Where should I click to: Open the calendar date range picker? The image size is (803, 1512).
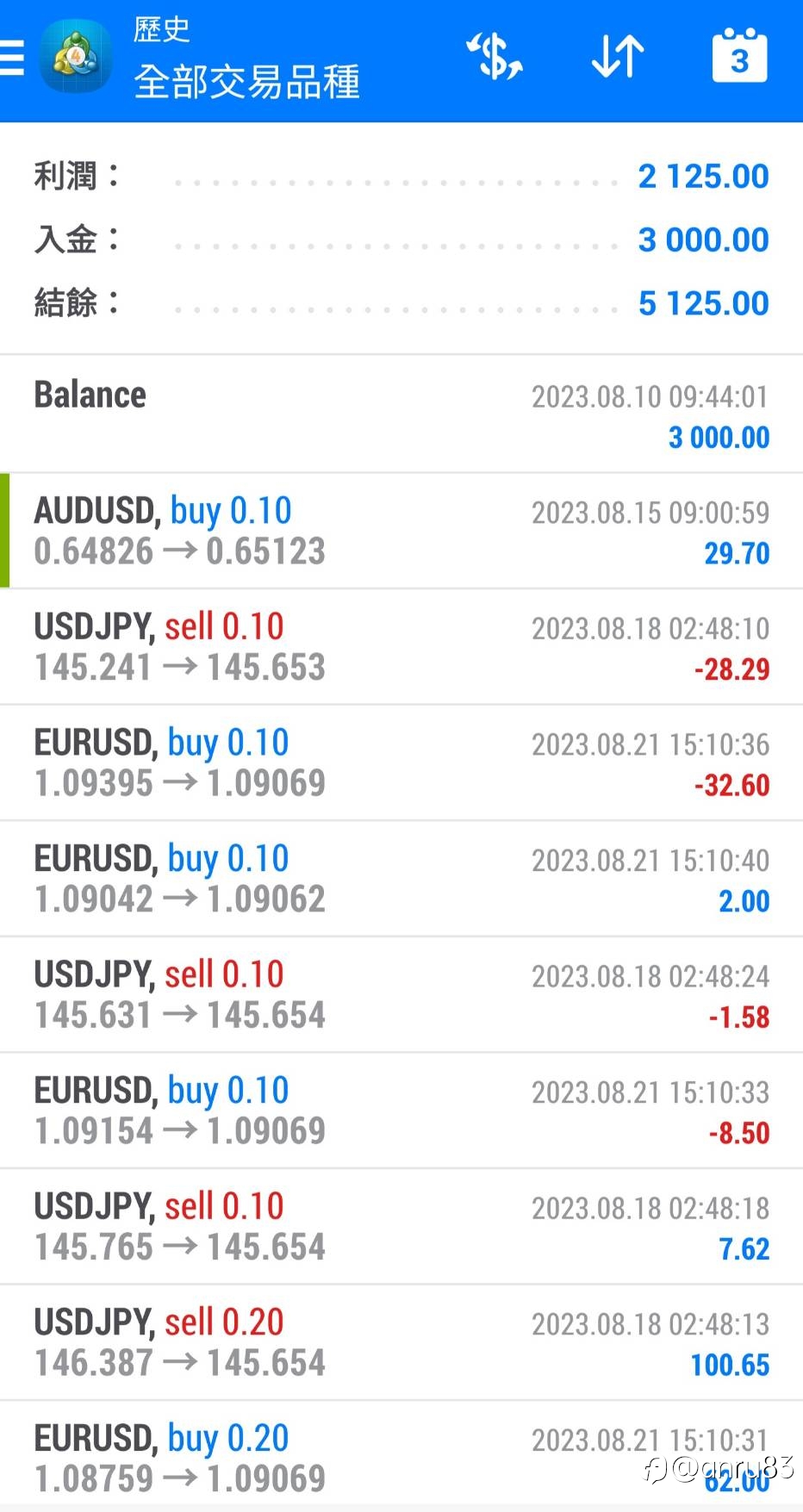click(739, 56)
